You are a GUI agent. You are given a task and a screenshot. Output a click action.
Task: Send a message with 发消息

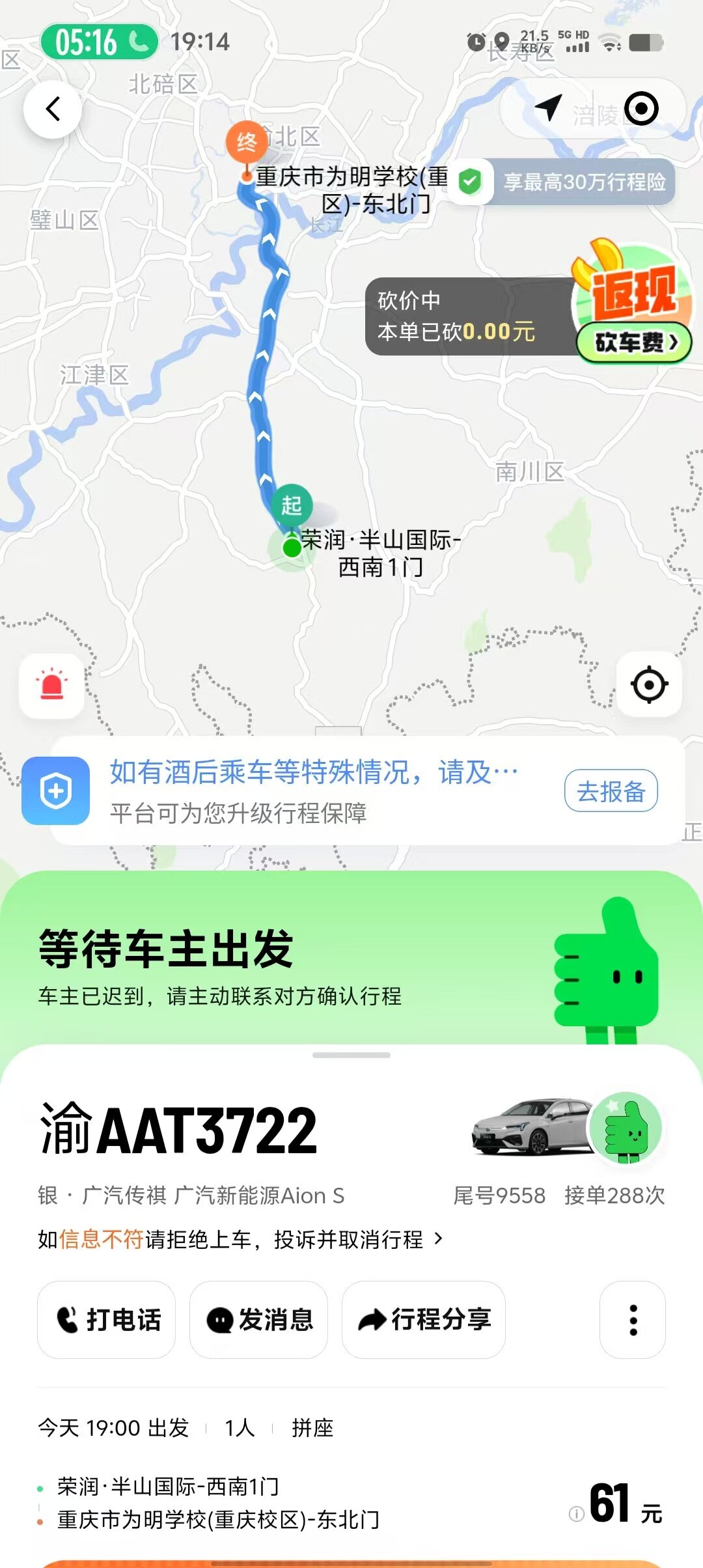point(259,1320)
